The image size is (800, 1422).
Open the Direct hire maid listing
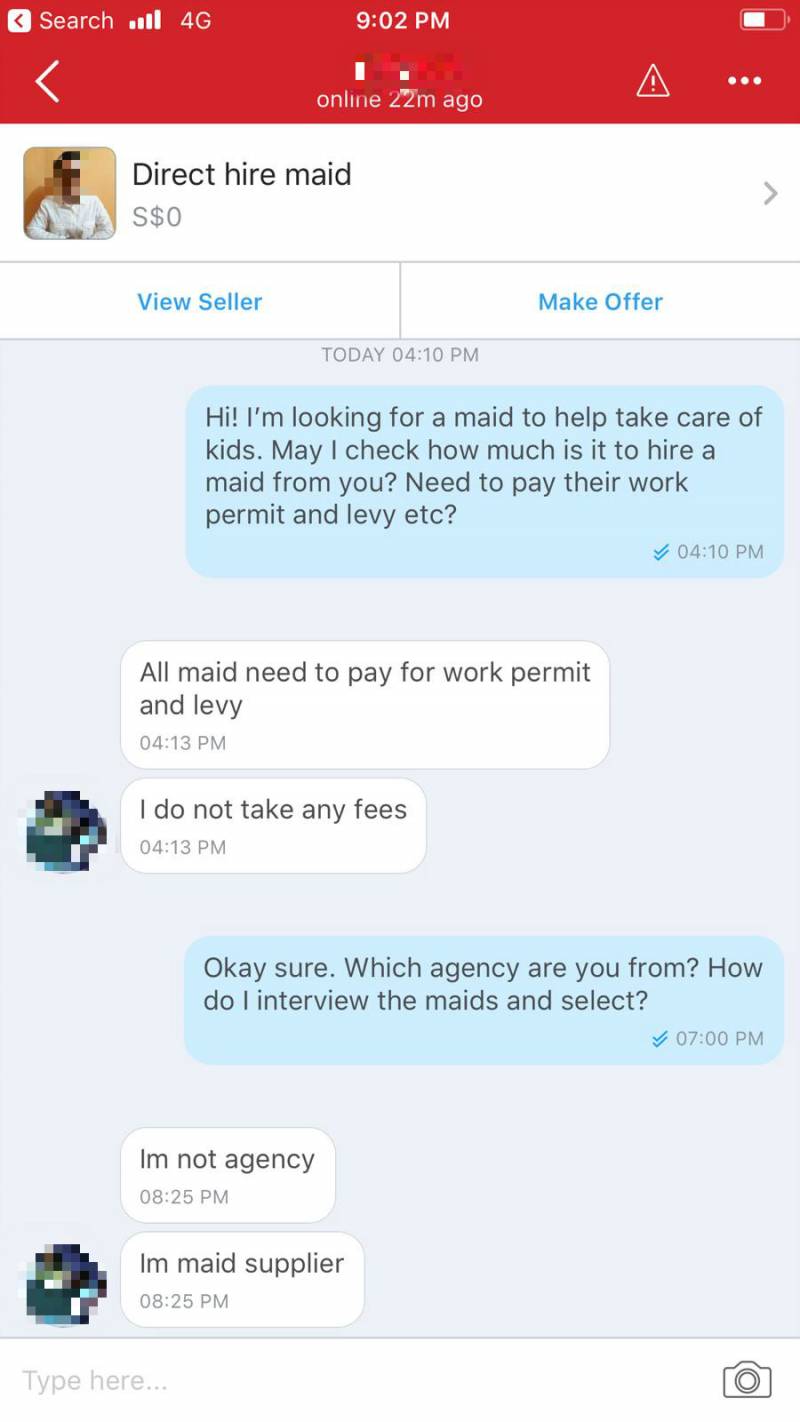click(400, 193)
